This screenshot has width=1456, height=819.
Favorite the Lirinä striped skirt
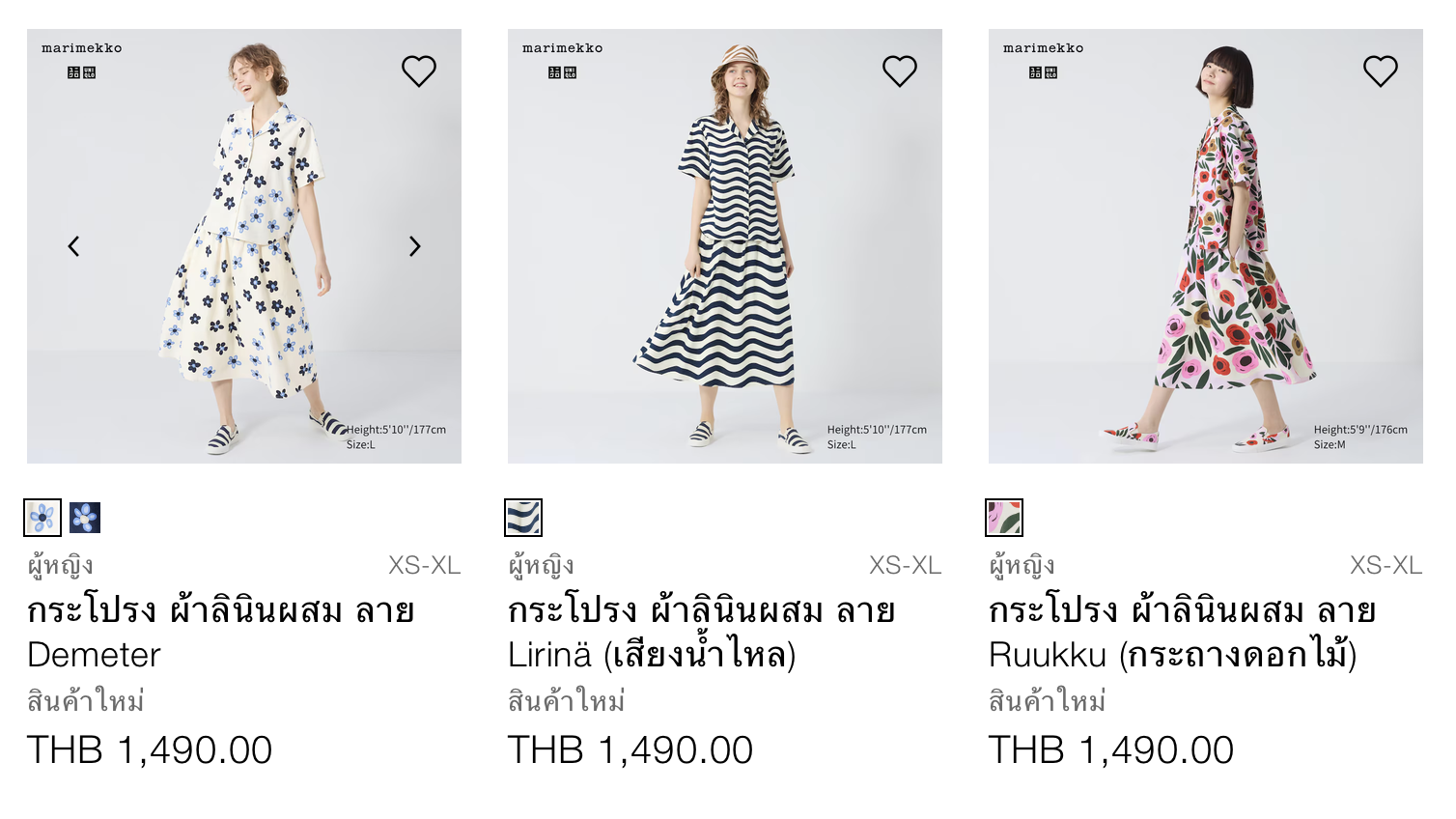tap(900, 71)
